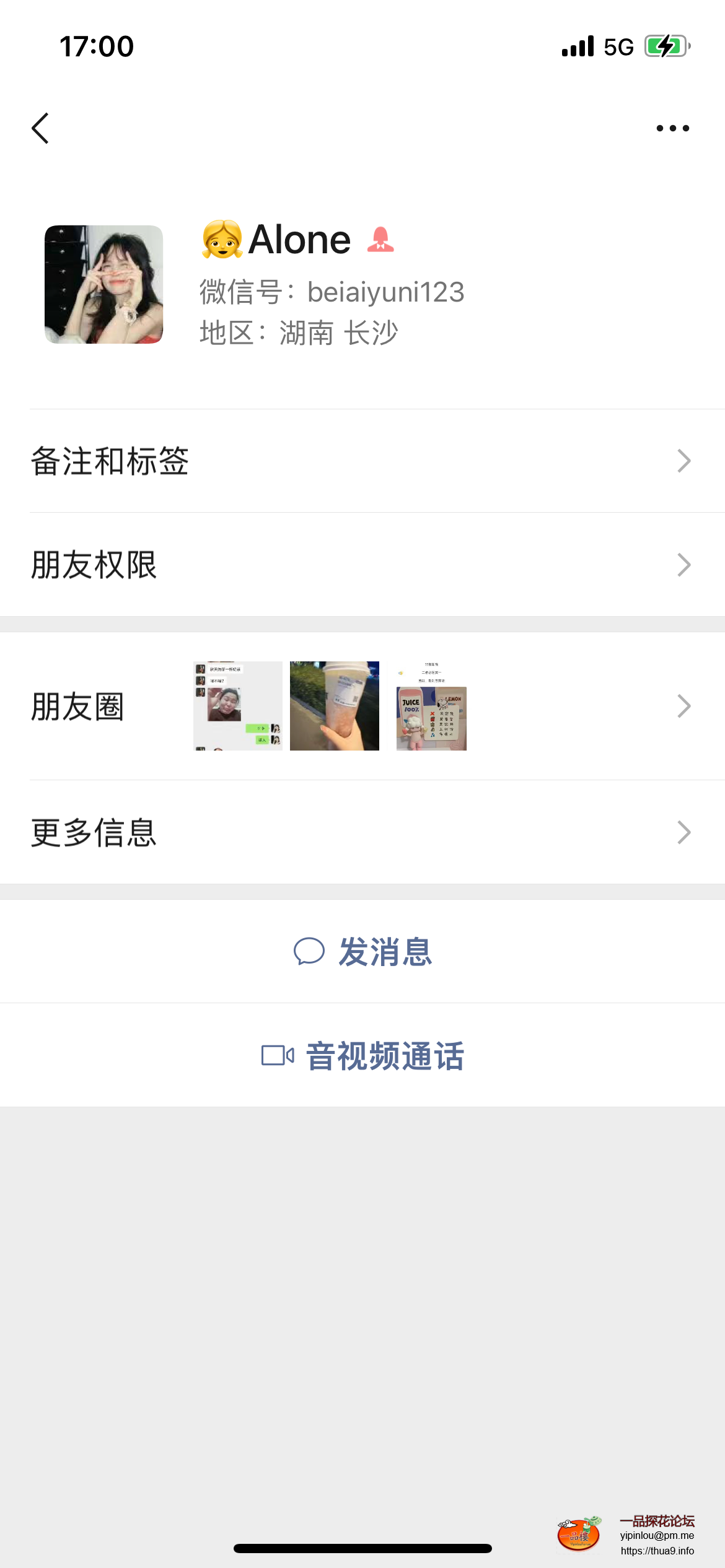Open 朋友权限 settings

[362, 565]
